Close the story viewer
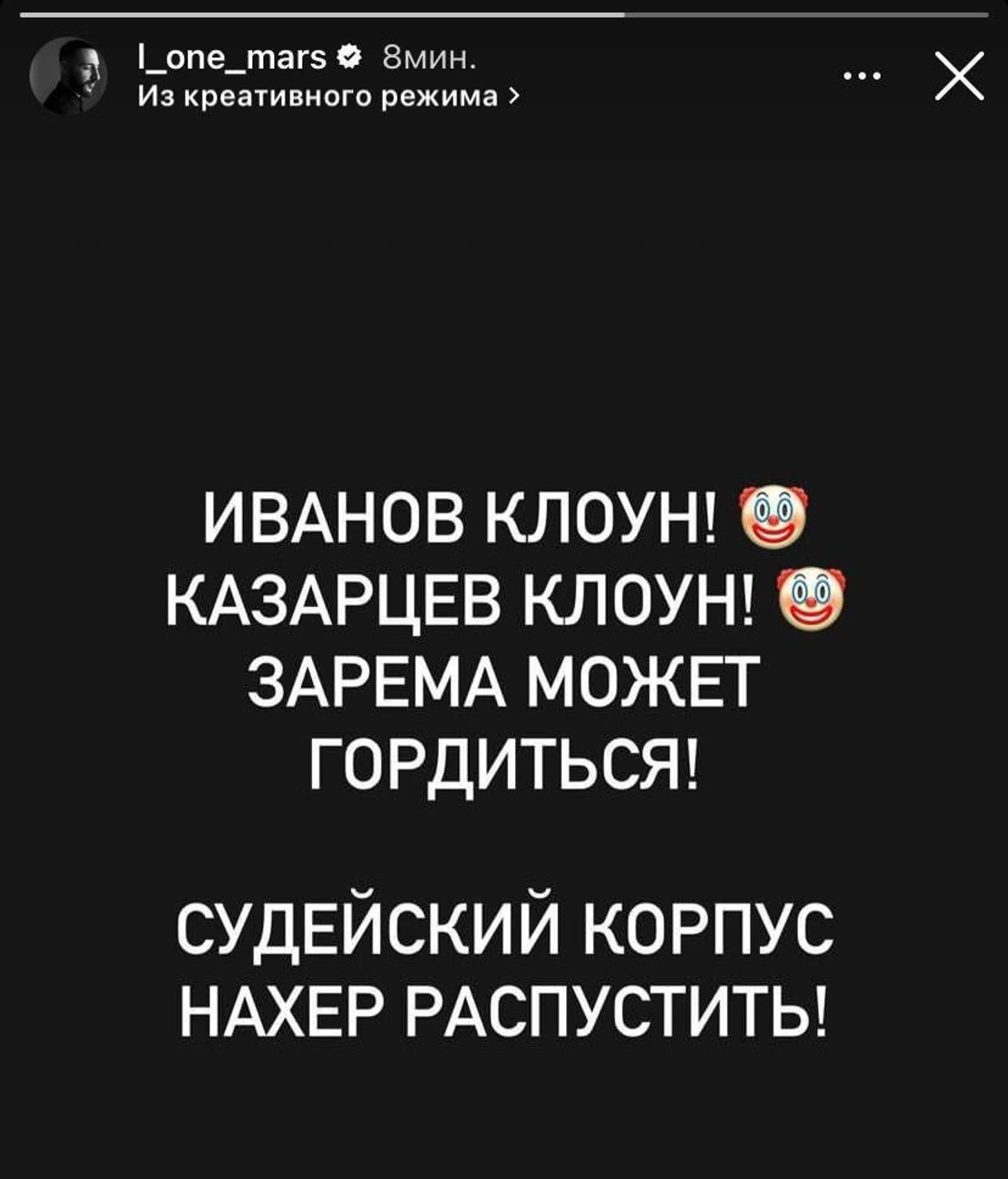This screenshot has height=1179, width=1008. click(x=959, y=77)
